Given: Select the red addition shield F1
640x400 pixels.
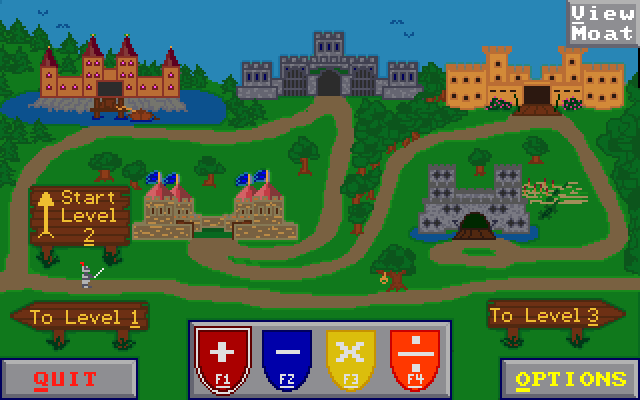Looking at the screenshot, I should click(x=223, y=358).
